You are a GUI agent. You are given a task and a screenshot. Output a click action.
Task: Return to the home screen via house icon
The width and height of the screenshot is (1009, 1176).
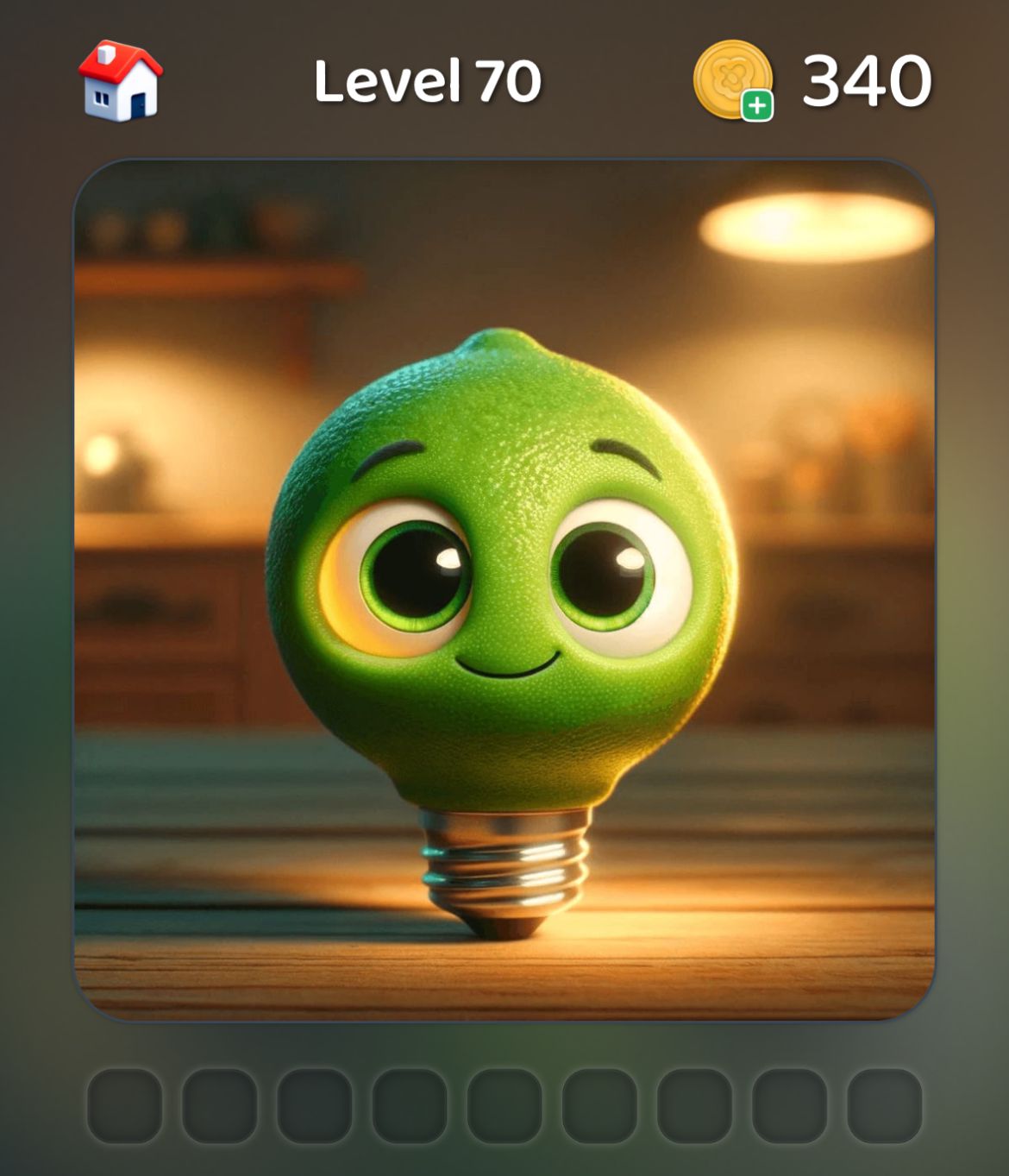pyautogui.click(x=120, y=80)
